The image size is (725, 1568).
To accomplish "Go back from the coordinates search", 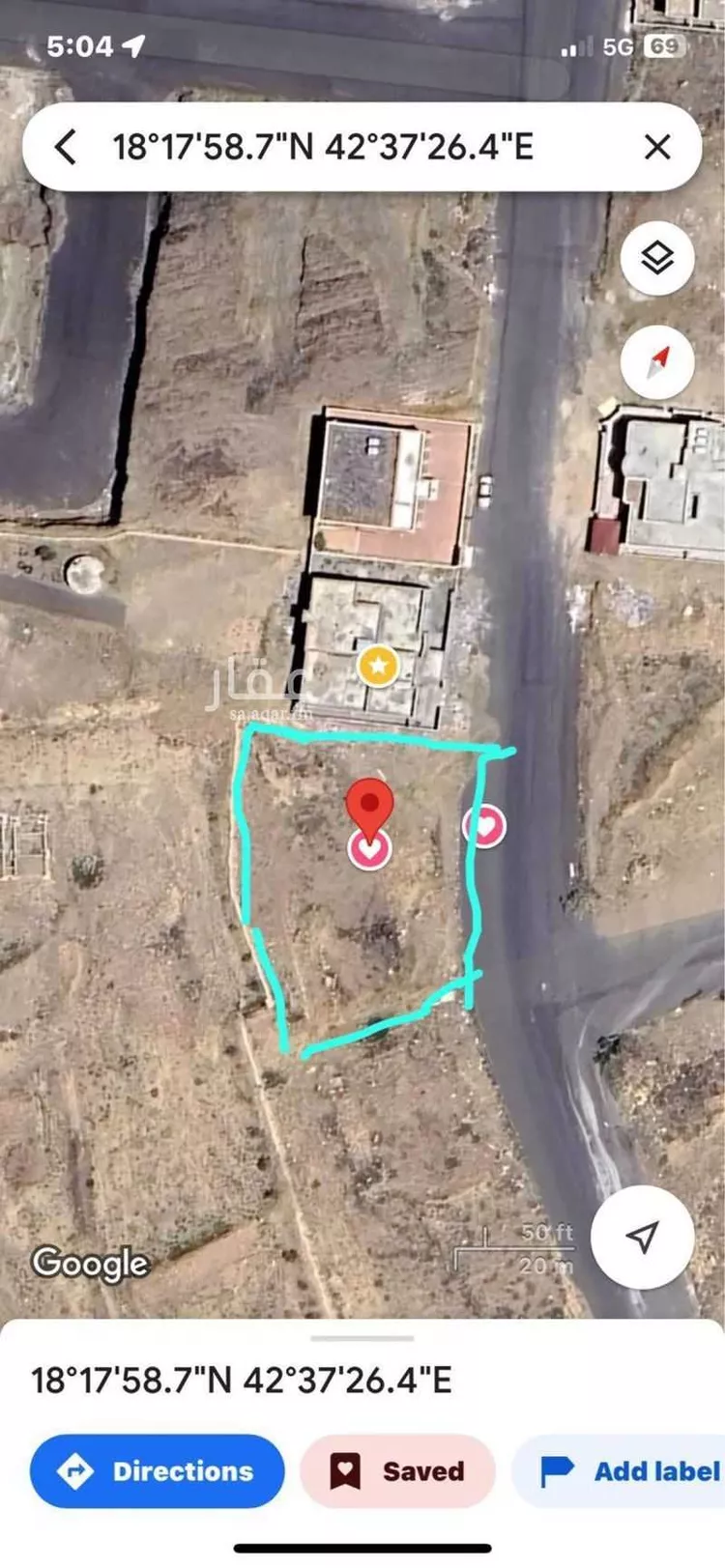I will (65, 148).
